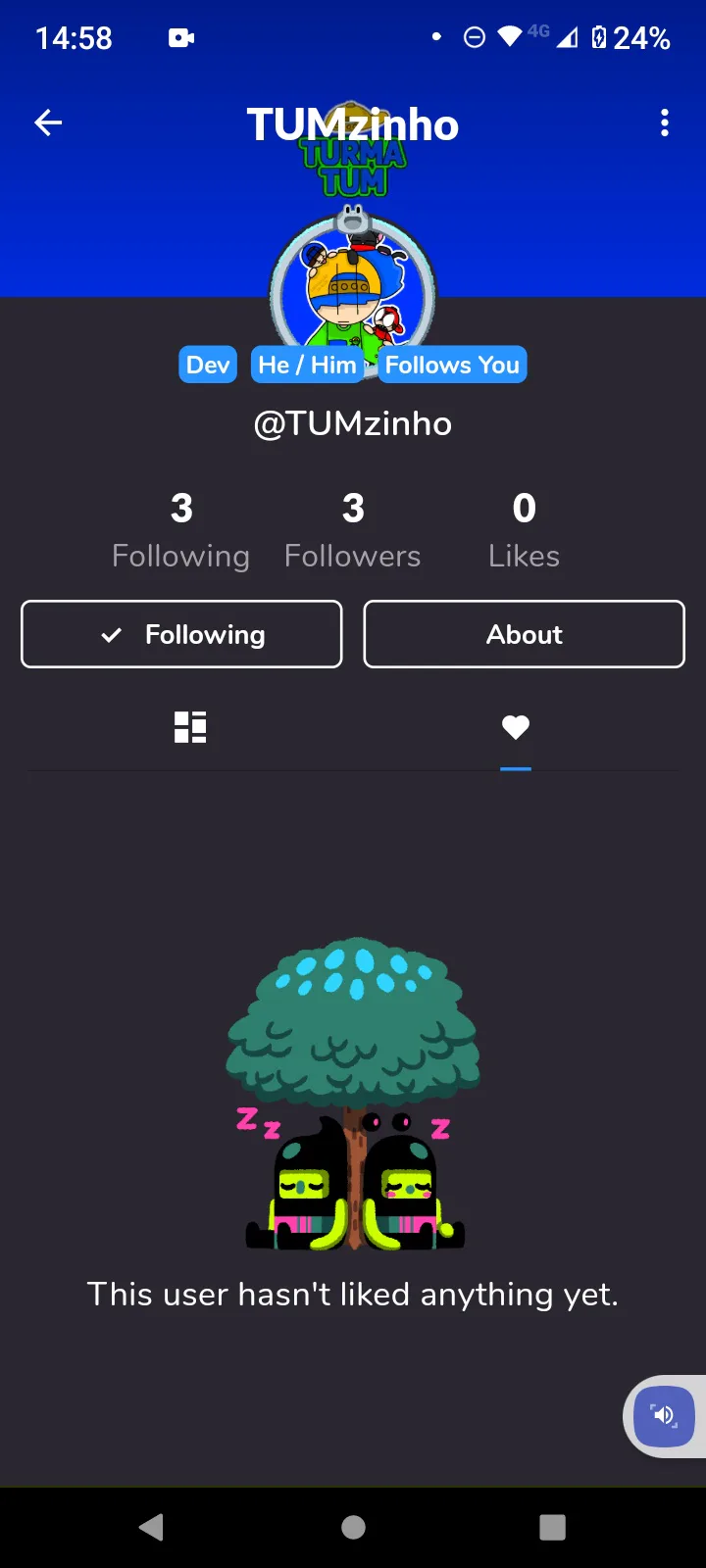Switch to the posts grid tab
This screenshot has height=1568, width=706.
[x=190, y=727]
